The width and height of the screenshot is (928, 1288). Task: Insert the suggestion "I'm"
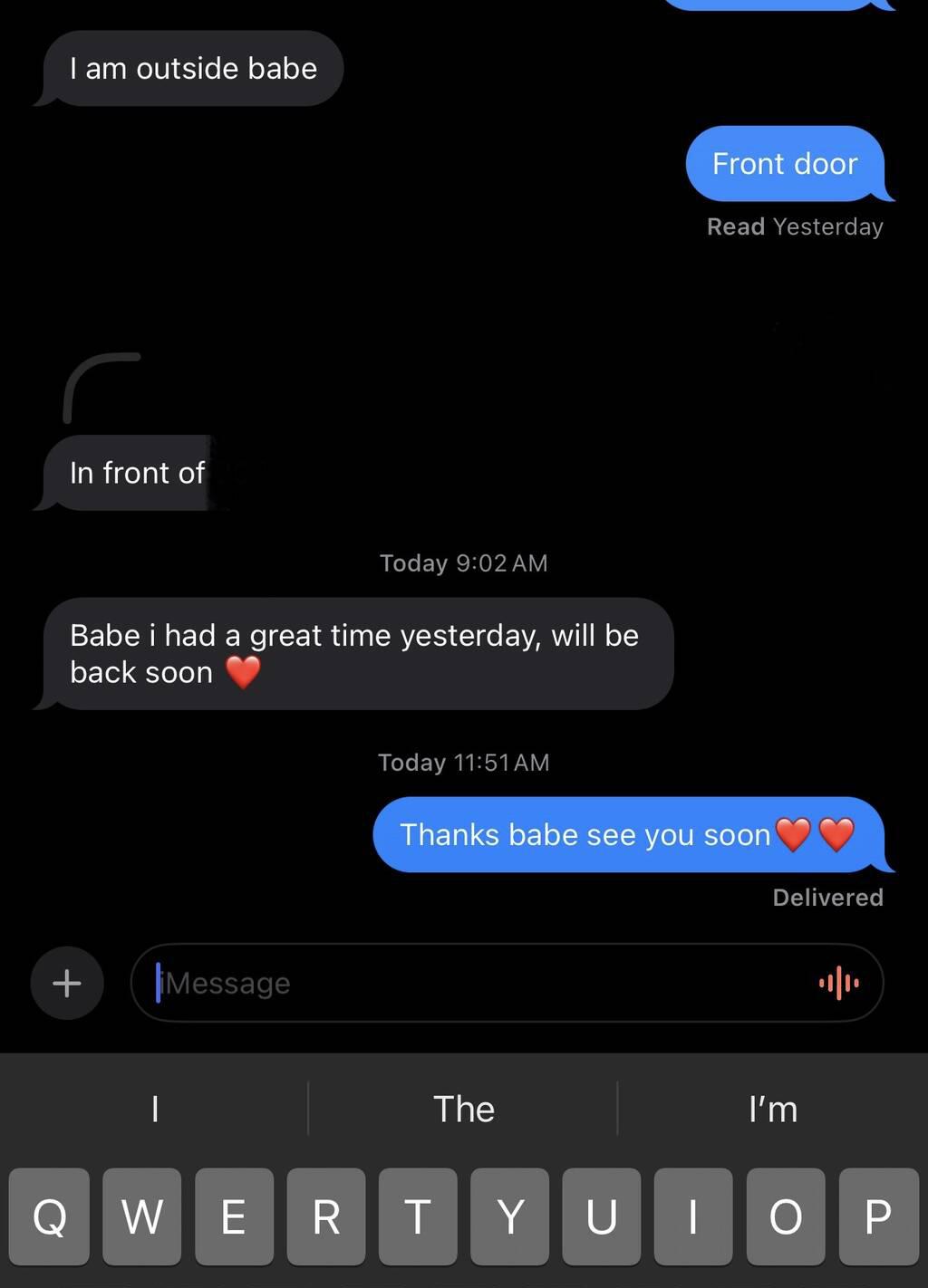pos(773,1109)
